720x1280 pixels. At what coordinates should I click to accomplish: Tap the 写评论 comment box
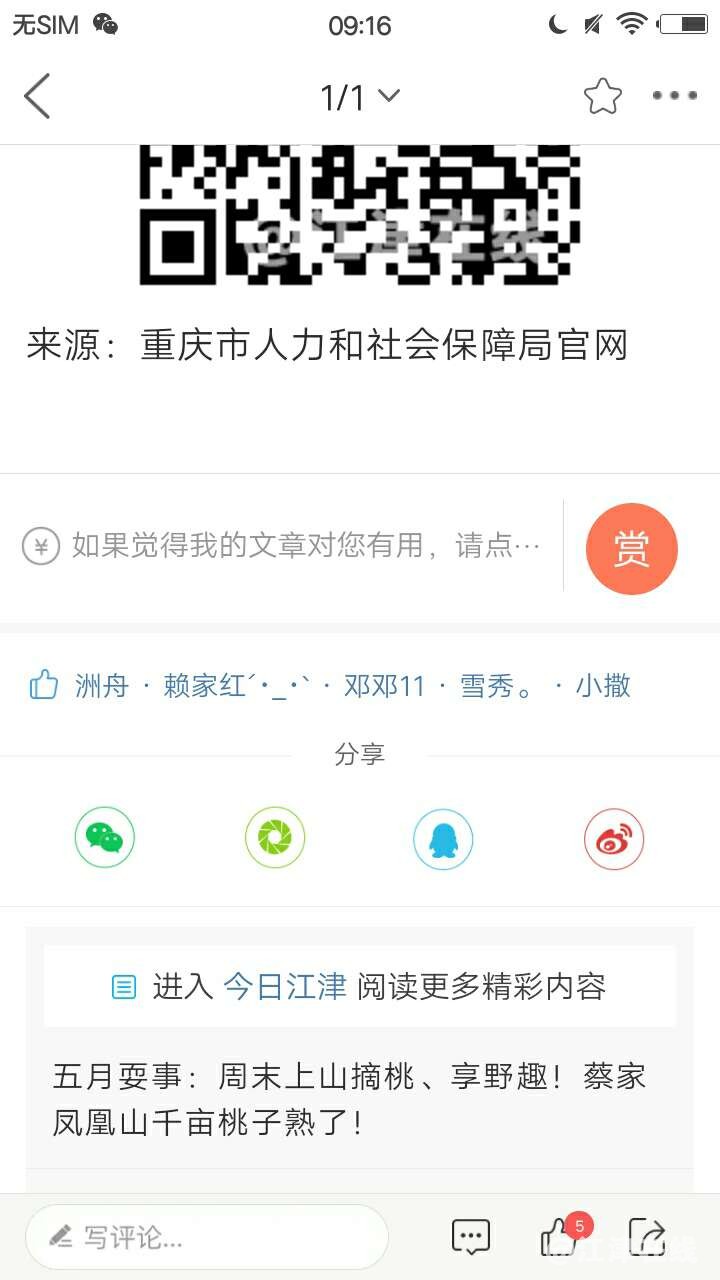(206, 1237)
